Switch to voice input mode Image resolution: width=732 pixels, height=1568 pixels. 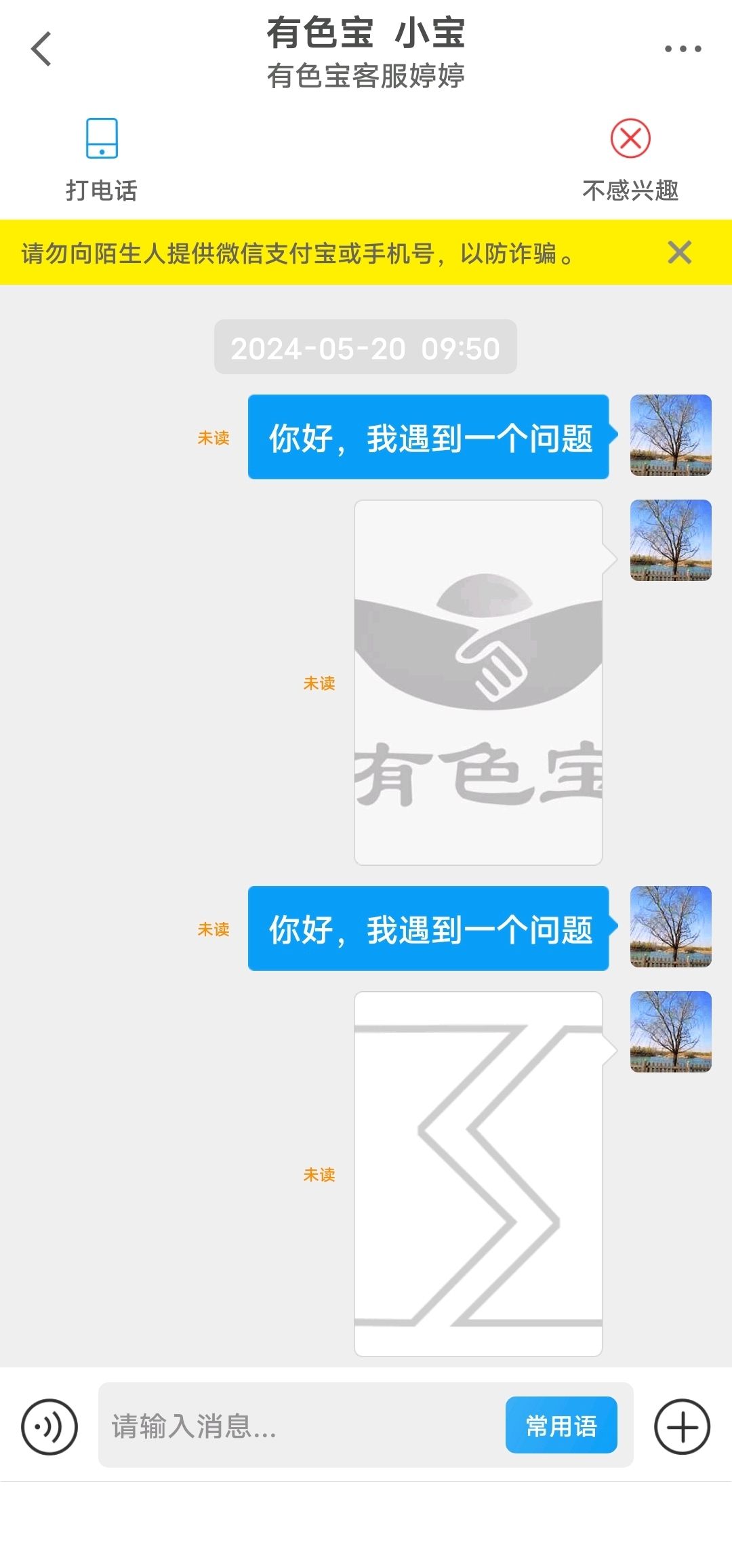click(49, 1426)
